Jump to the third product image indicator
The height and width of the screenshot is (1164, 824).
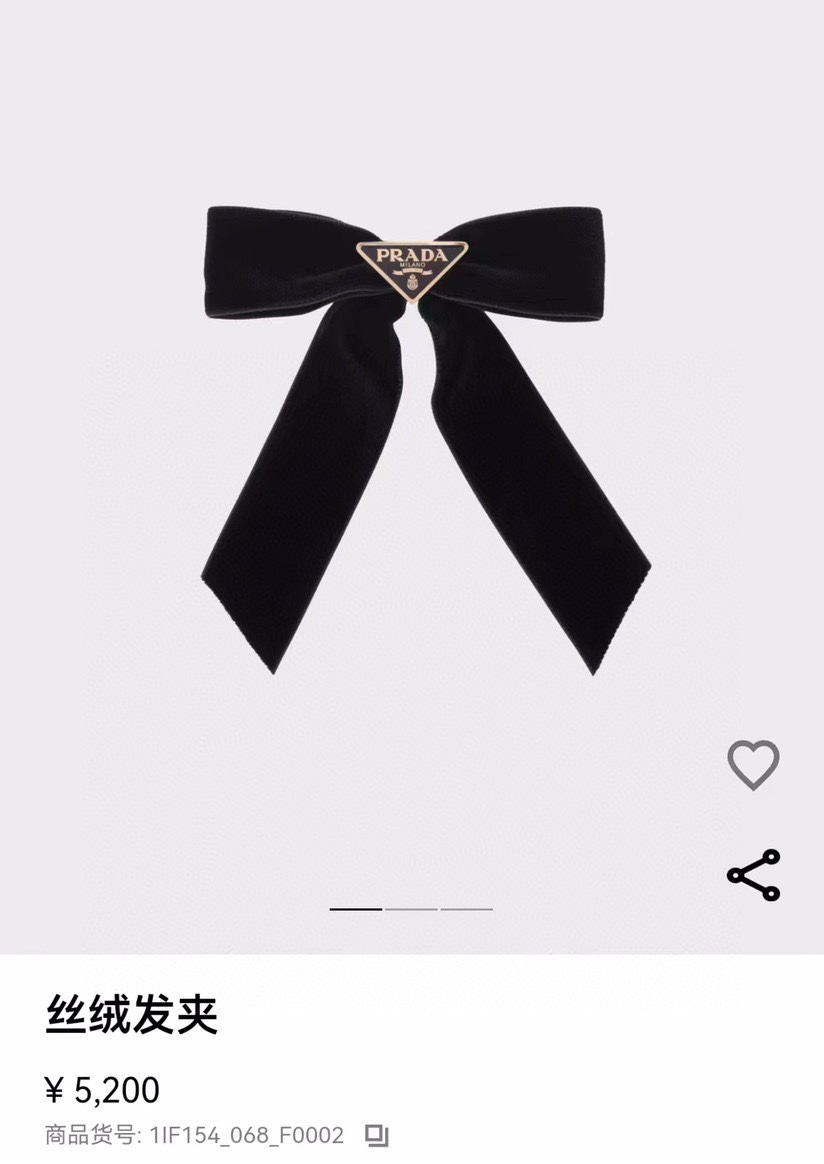point(466,909)
